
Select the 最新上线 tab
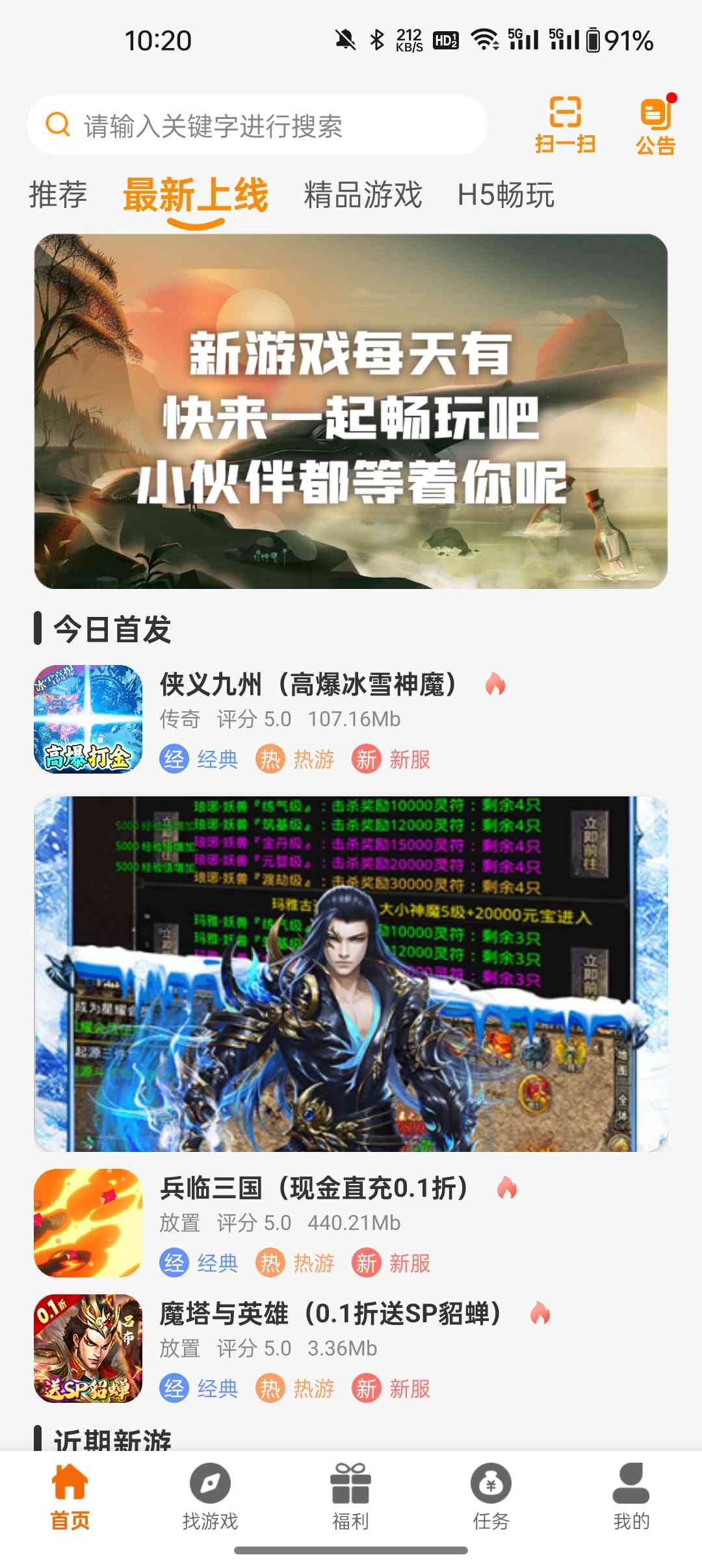[x=196, y=195]
